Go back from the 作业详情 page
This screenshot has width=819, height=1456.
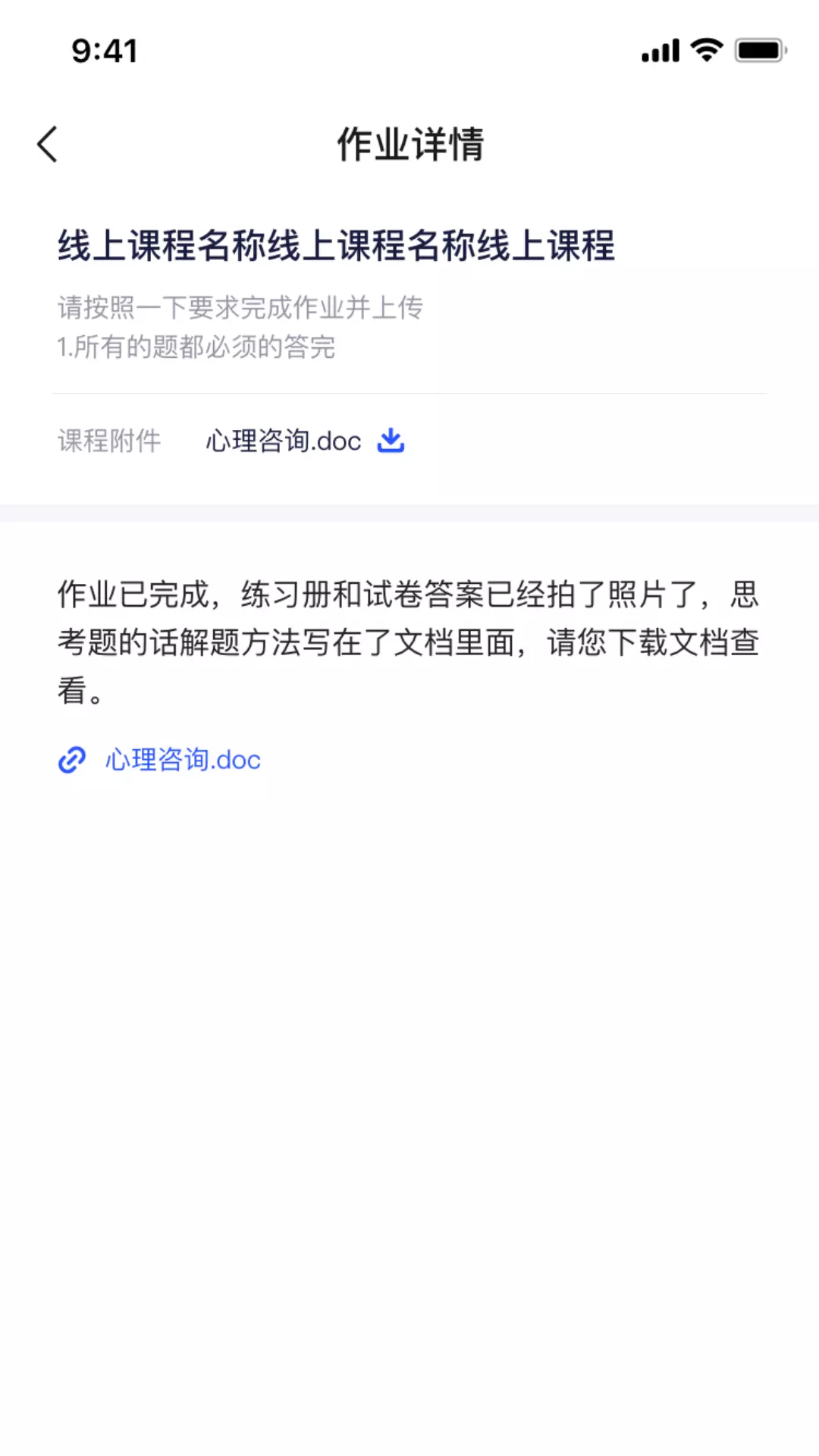click(x=47, y=144)
